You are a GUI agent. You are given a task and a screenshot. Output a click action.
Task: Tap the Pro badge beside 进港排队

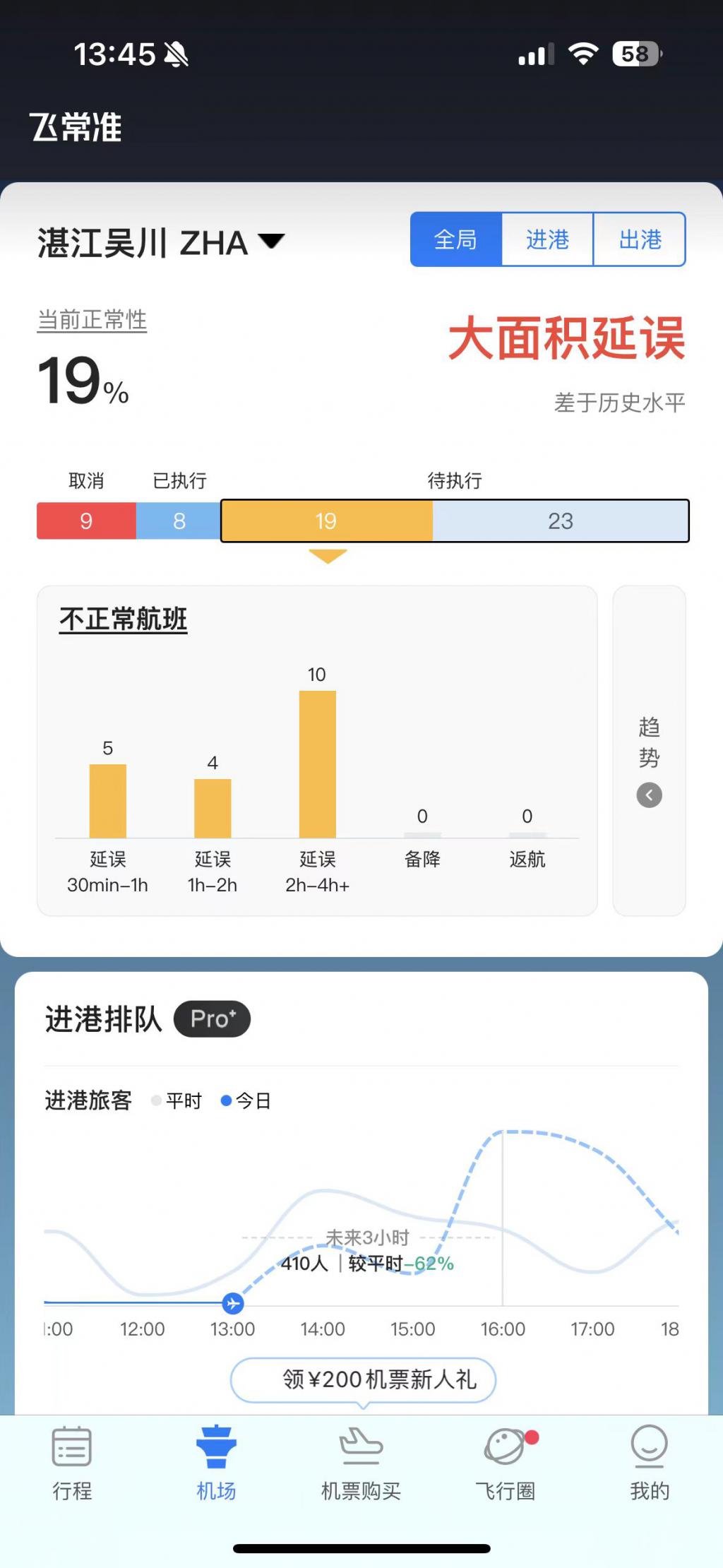(212, 1018)
